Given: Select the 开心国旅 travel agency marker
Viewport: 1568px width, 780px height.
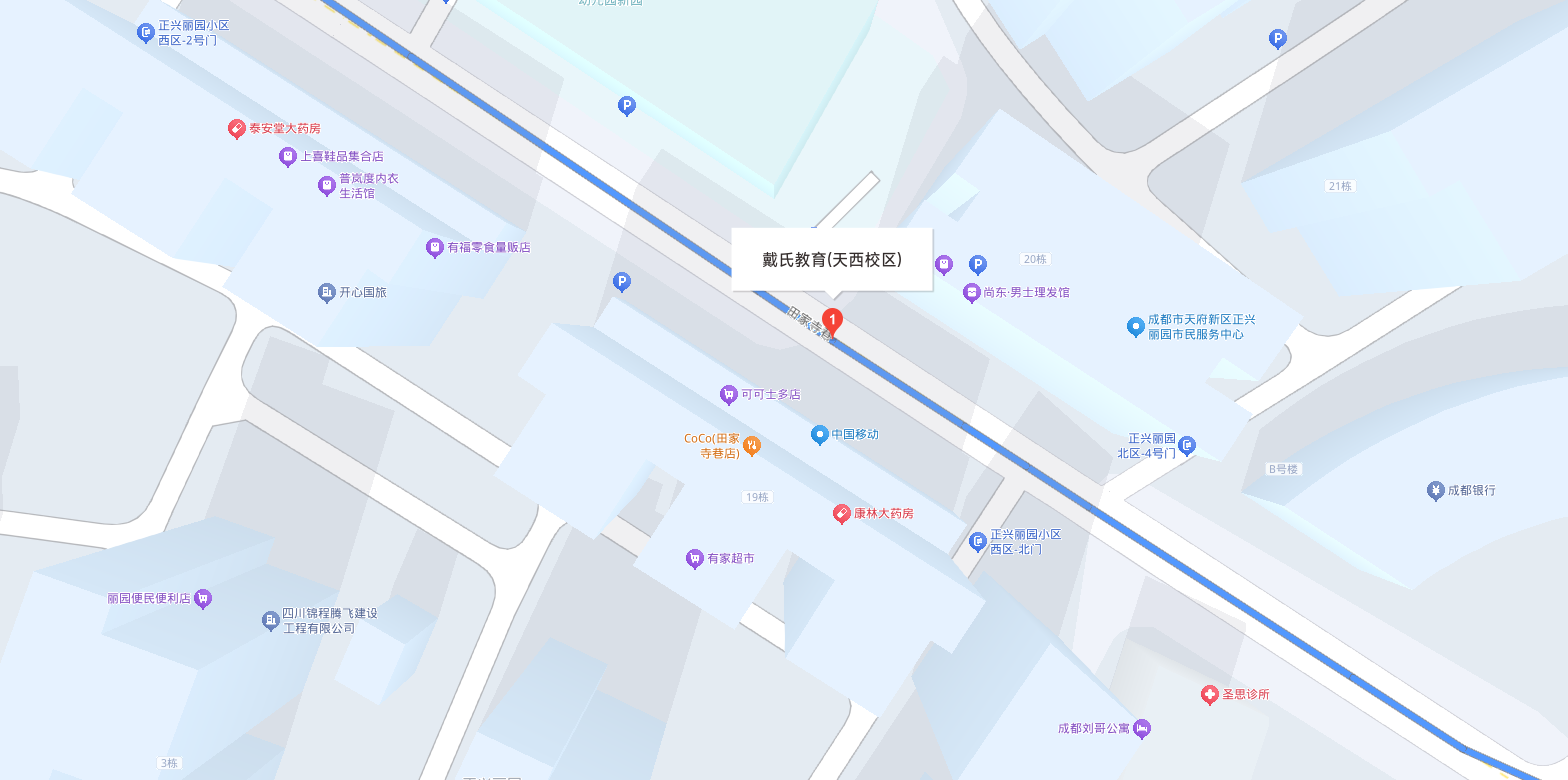Looking at the screenshot, I should (326, 293).
